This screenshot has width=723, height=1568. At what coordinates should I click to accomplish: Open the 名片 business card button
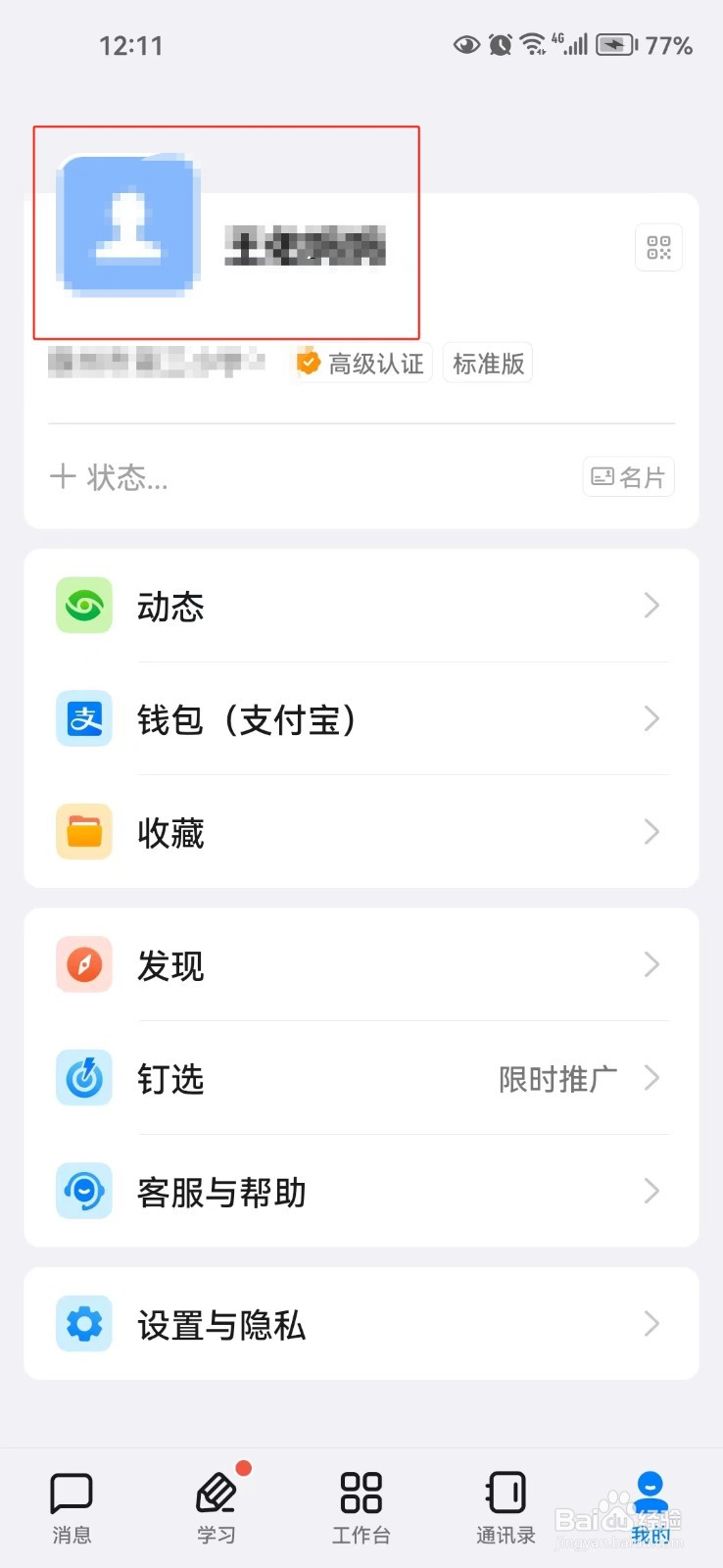[x=628, y=476]
